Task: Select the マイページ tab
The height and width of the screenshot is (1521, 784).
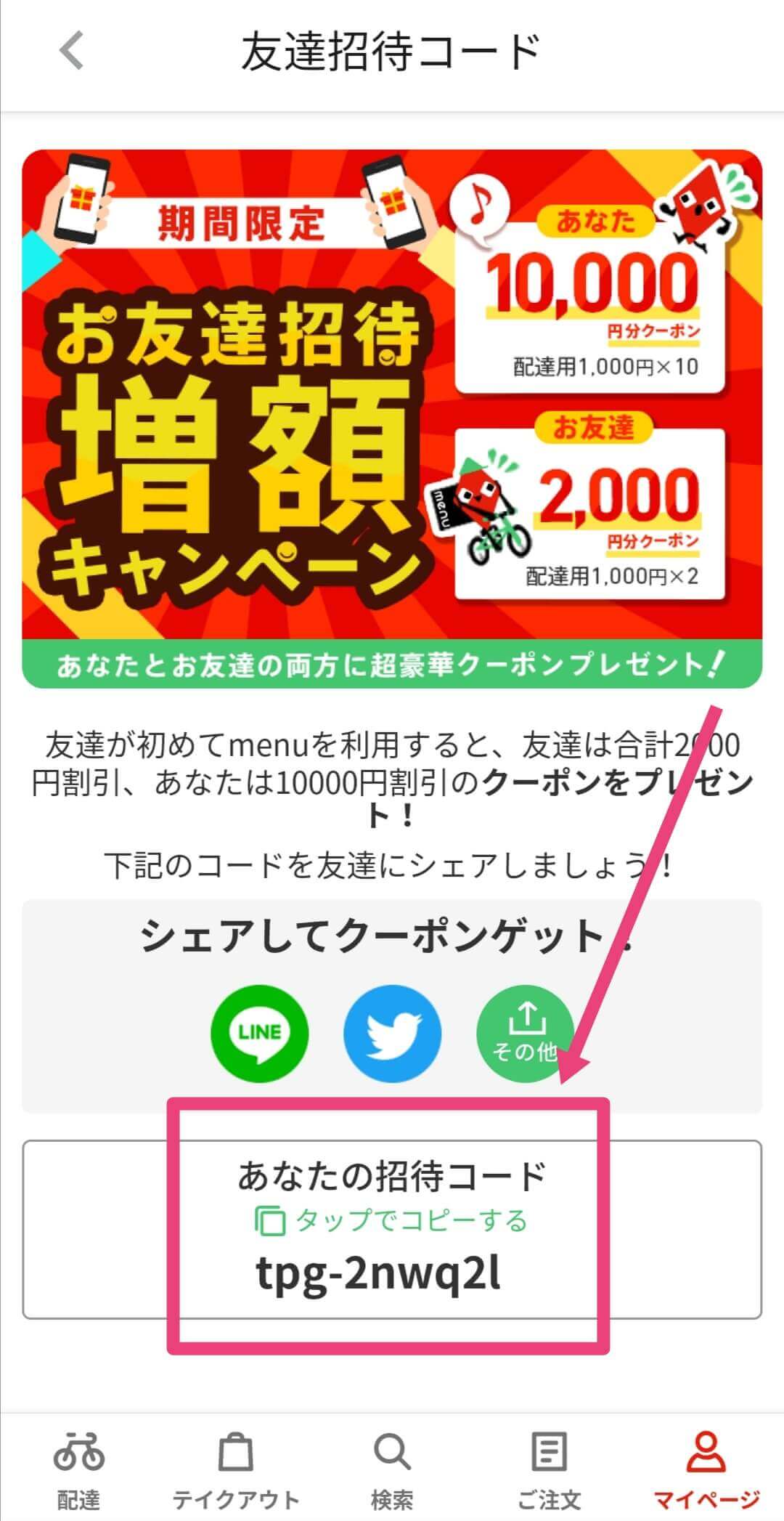Action: coord(706,1469)
